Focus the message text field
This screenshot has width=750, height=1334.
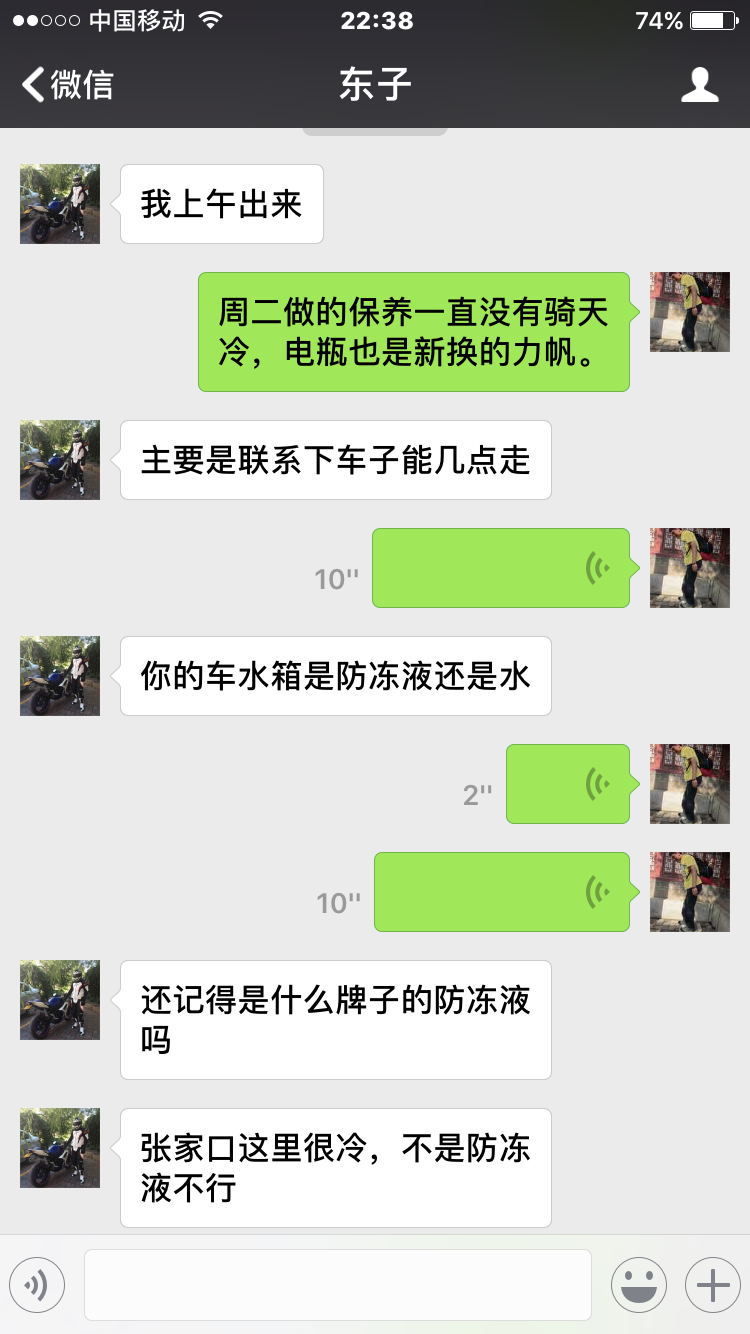click(x=338, y=1284)
